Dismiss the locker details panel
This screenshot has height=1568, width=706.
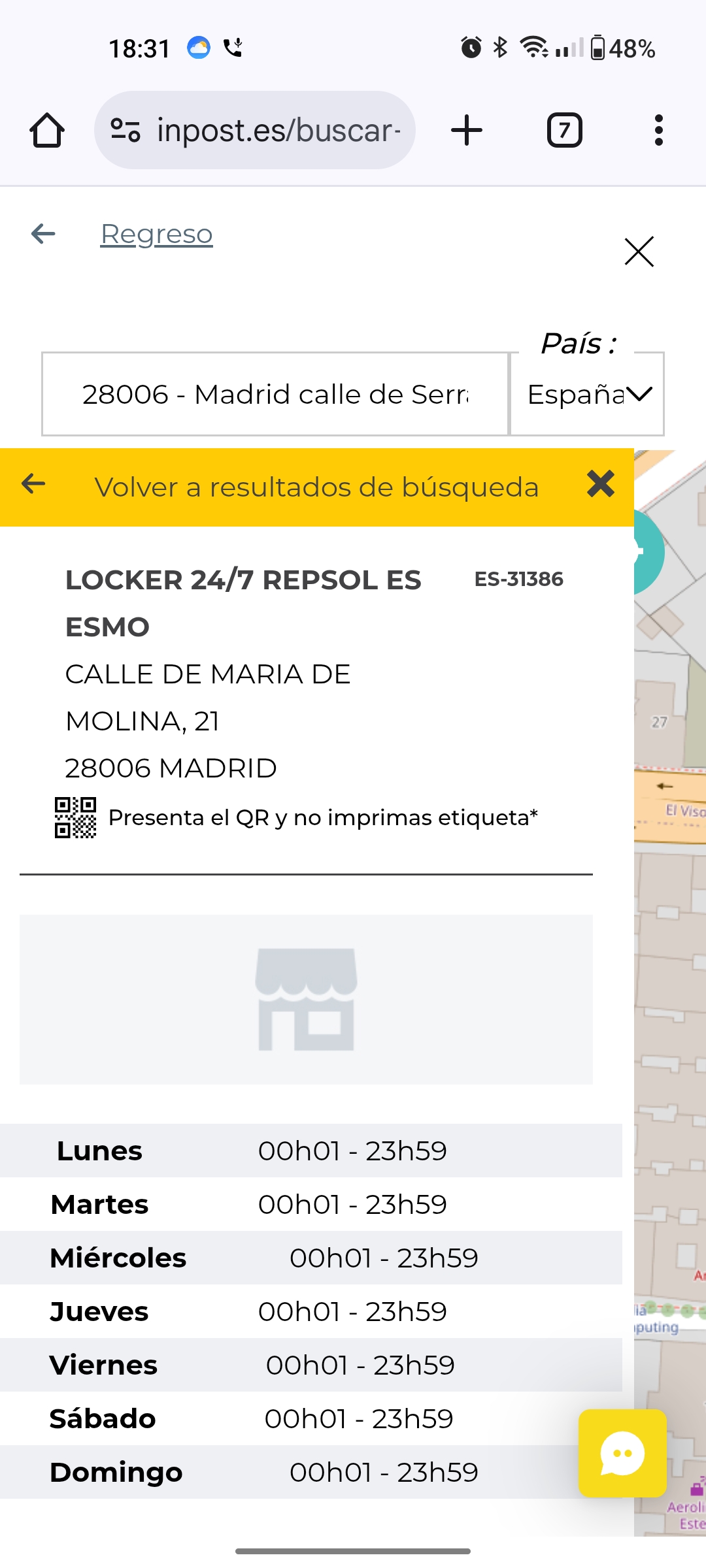(600, 484)
